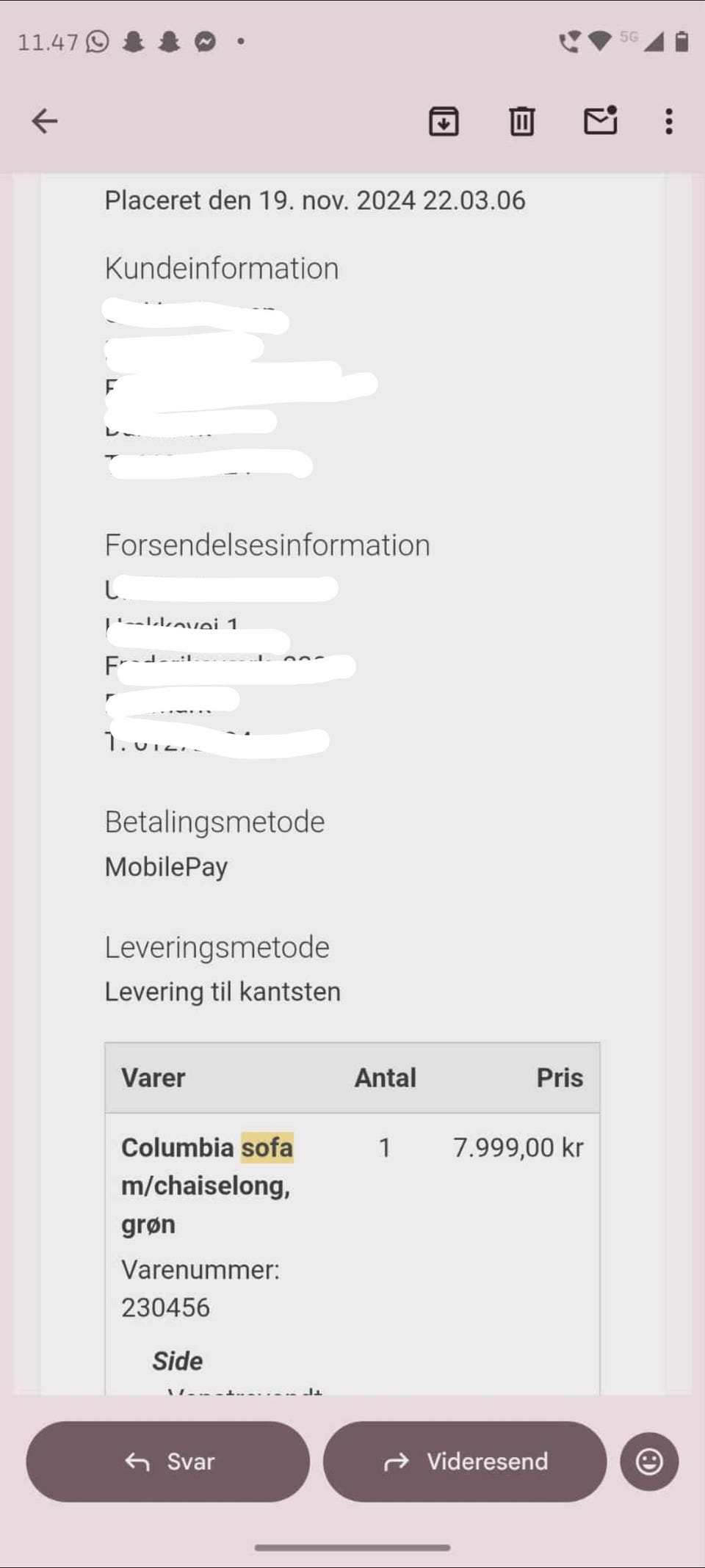Open the Messenger notification icon
Viewport: 705px width, 1568px height.
tap(203, 42)
